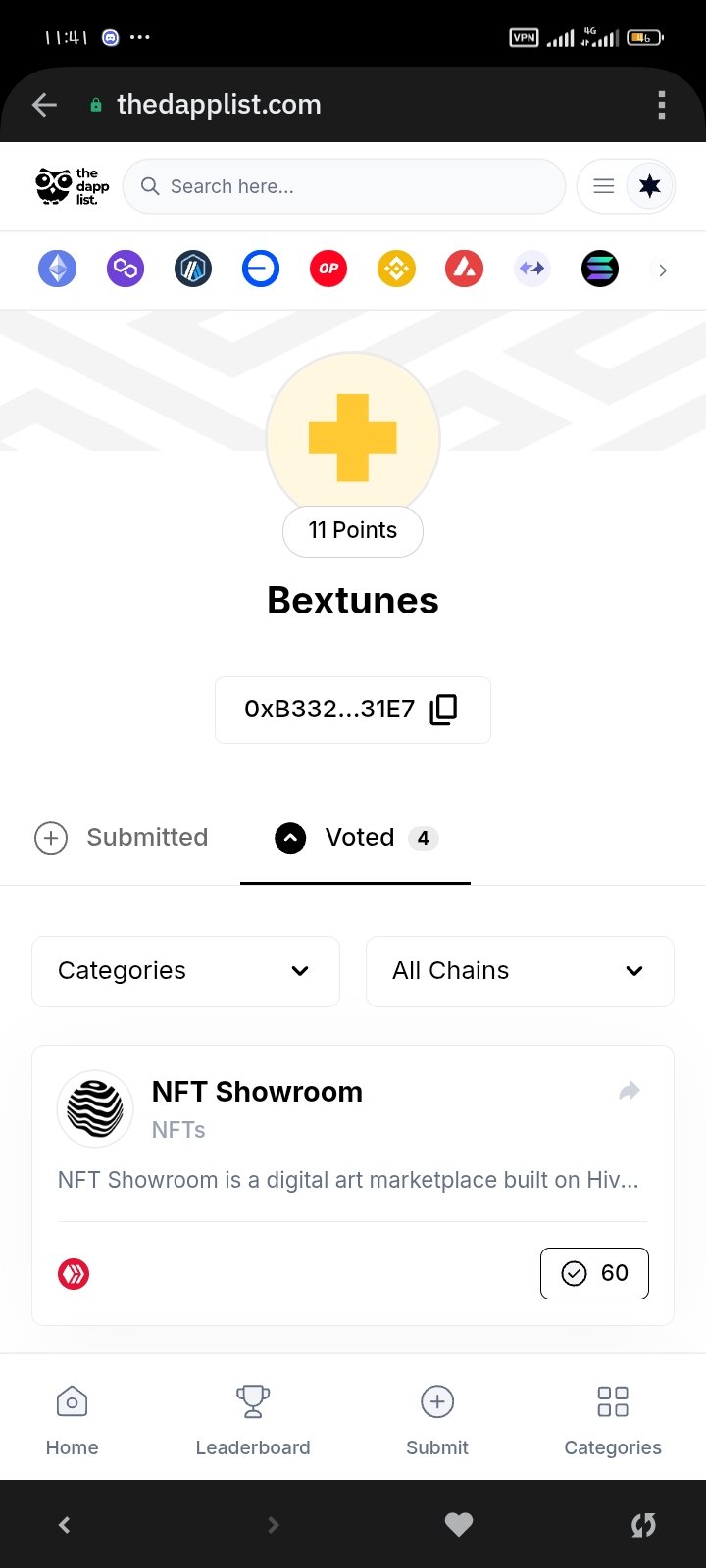The height and width of the screenshot is (1568, 706).
Task: Go to the Home tab
Action: tap(73, 1419)
